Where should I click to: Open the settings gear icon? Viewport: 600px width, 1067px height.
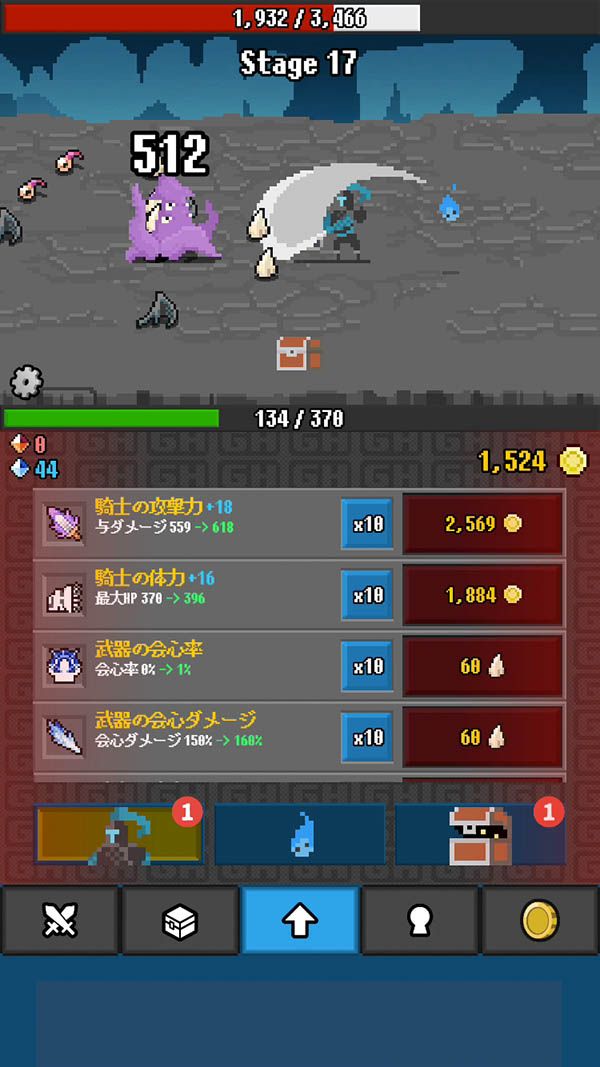click(26, 381)
